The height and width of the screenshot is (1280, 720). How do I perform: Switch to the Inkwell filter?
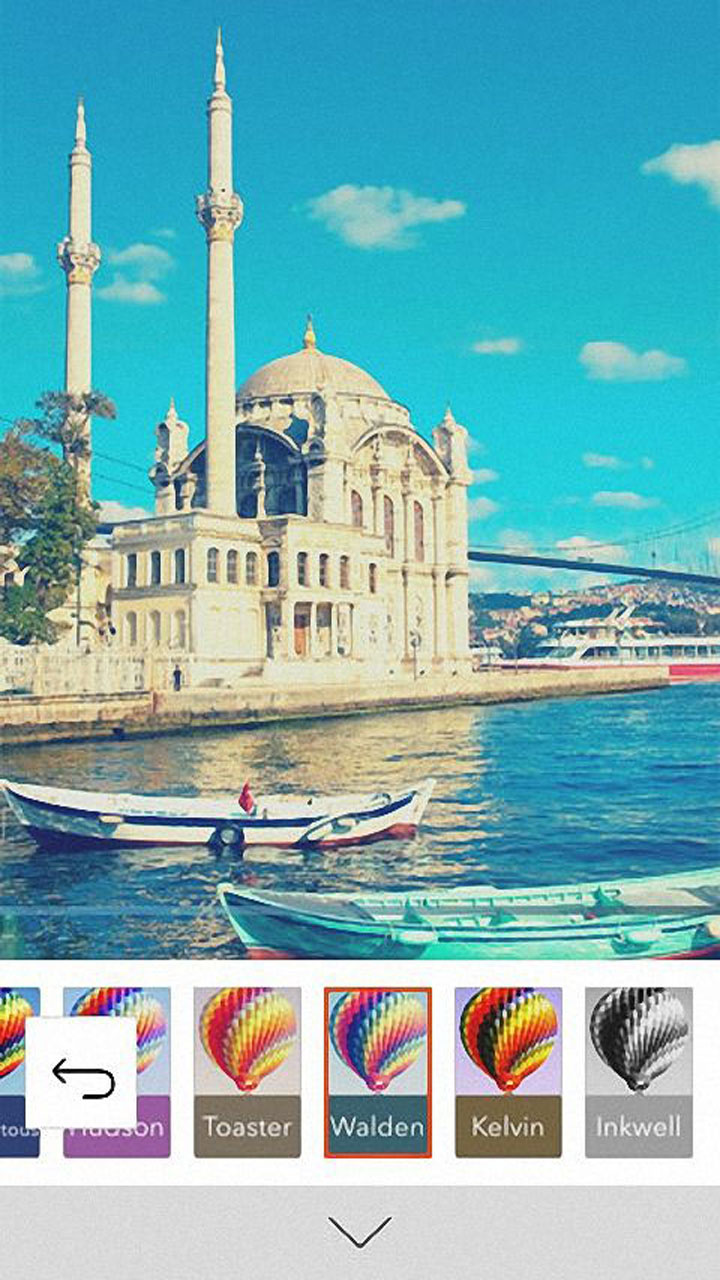(638, 1072)
